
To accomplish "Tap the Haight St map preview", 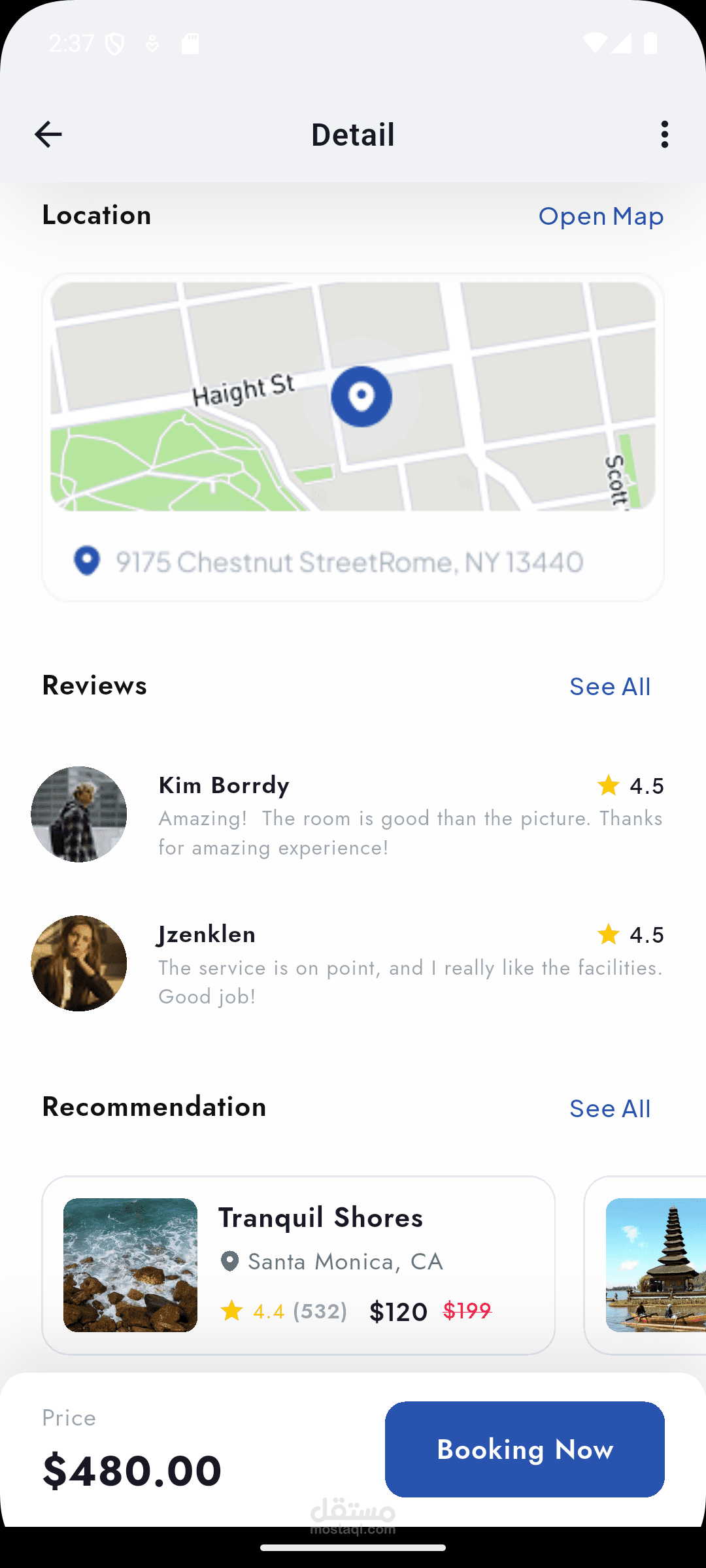I will coord(353,396).
